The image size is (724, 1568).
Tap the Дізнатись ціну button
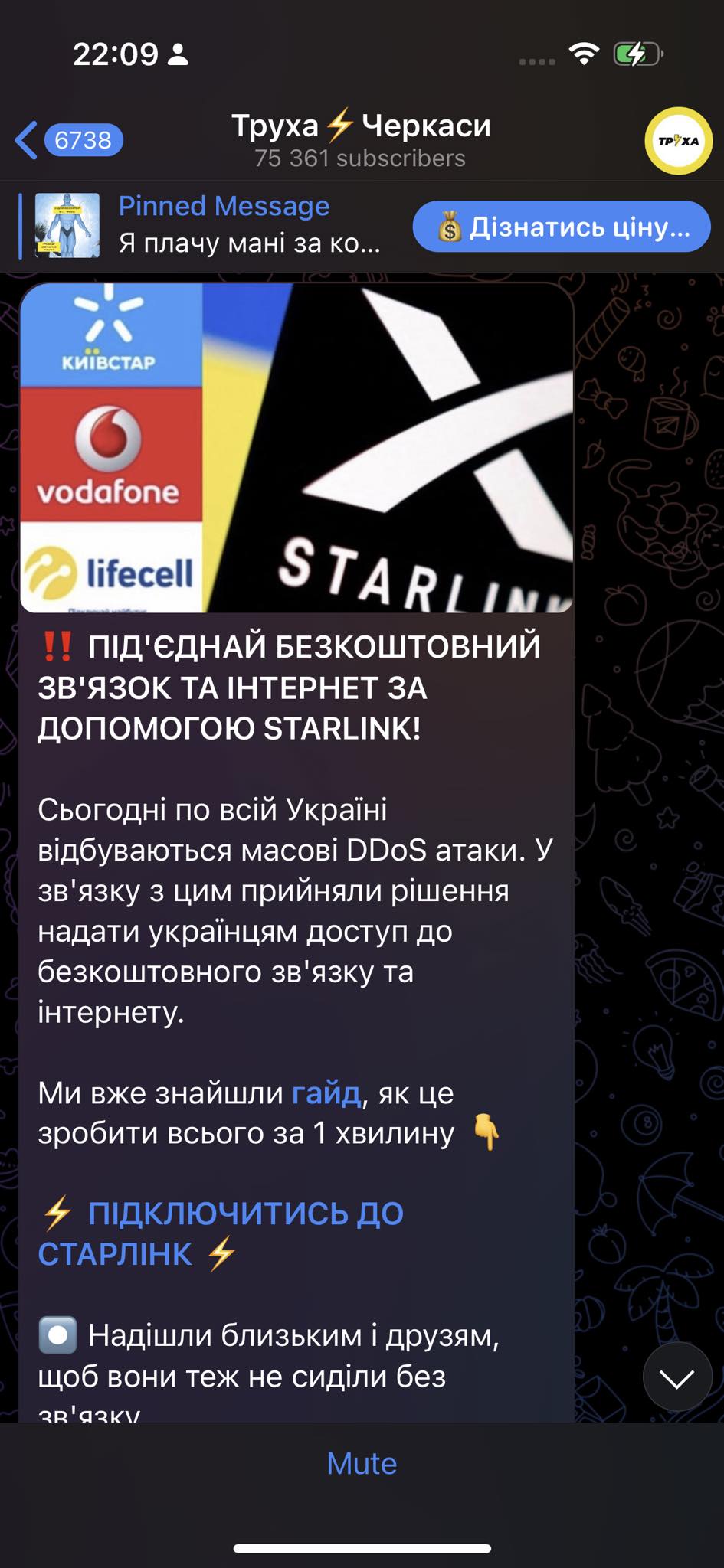[x=562, y=227]
